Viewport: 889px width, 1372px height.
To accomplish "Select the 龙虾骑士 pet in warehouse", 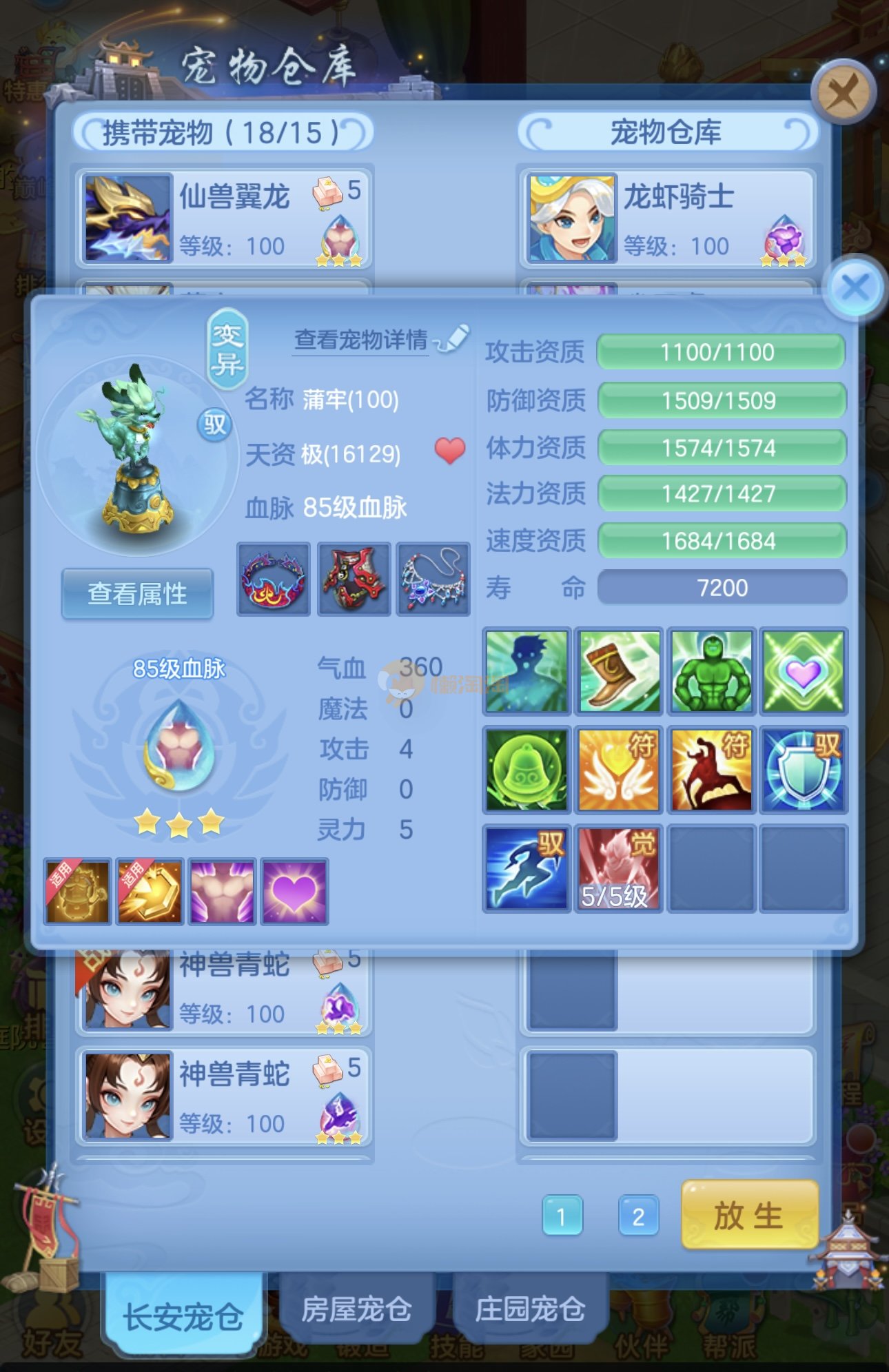I will click(666, 218).
